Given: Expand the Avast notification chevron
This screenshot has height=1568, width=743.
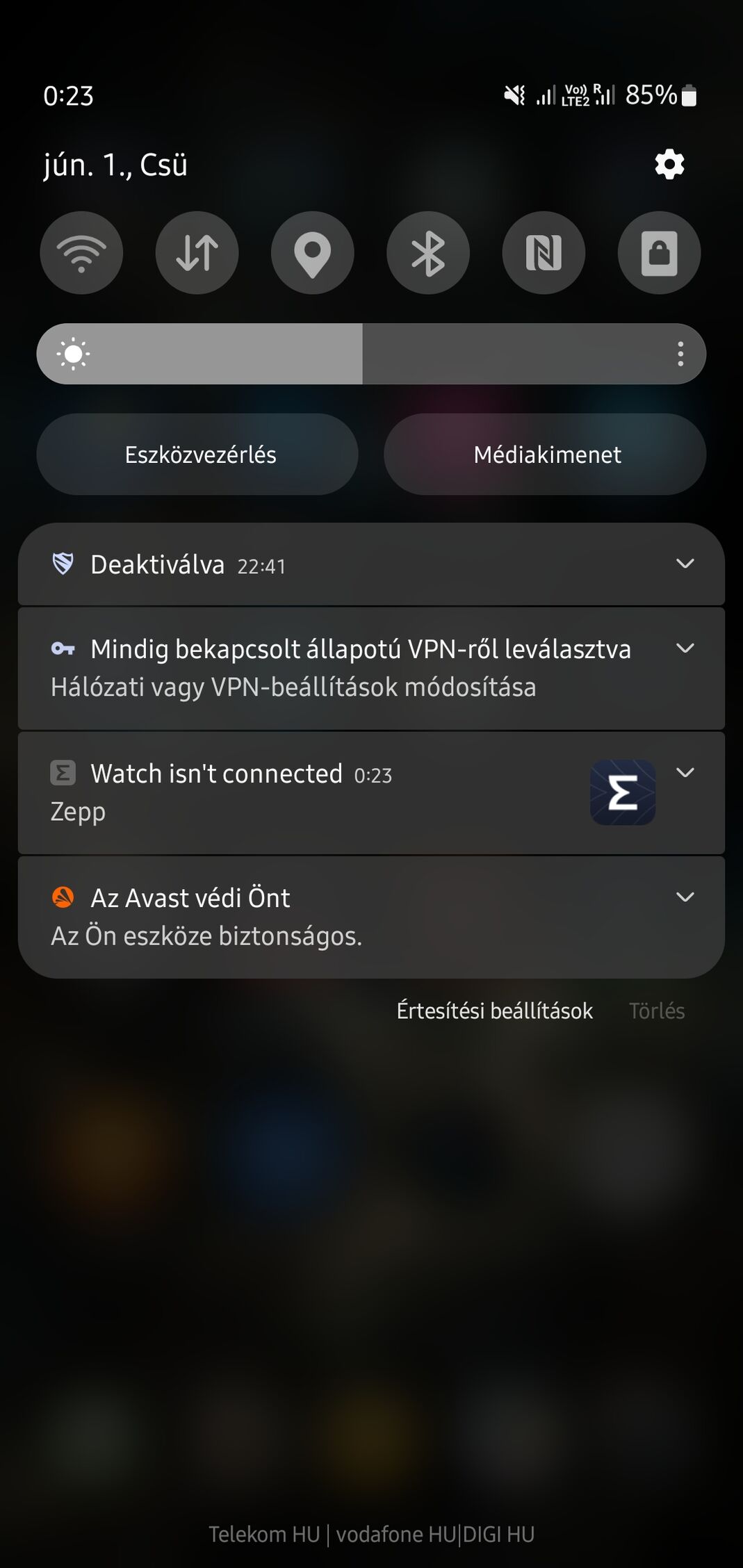Looking at the screenshot, I should [x=685, y=897].
